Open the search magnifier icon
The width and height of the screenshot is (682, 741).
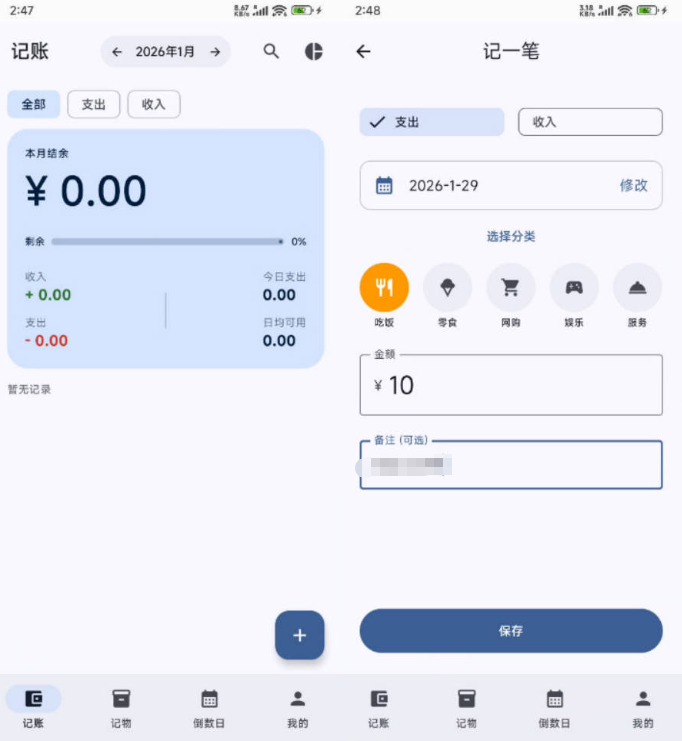tap(271, 51)
